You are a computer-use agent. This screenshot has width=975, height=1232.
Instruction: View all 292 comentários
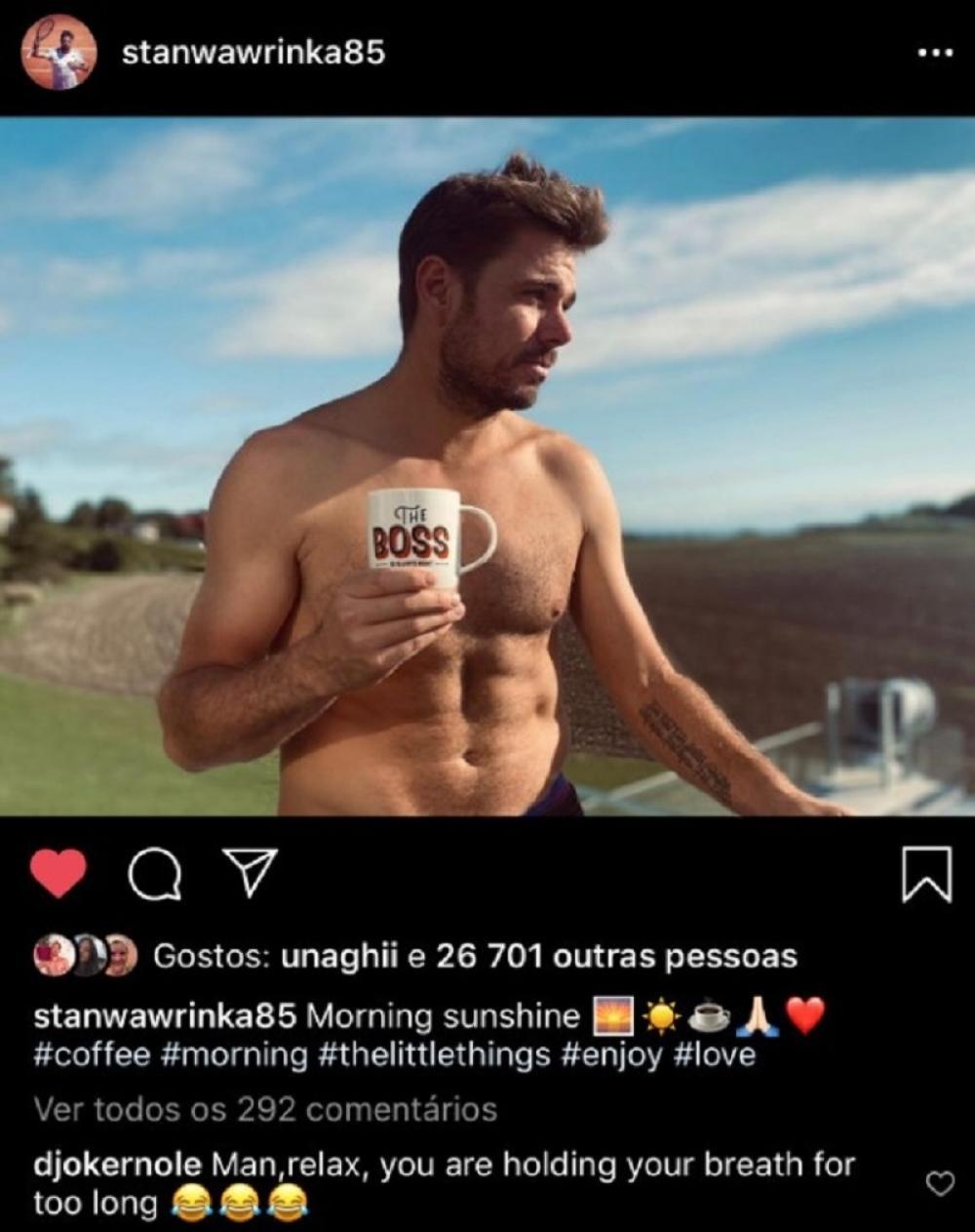point(265,1109)
